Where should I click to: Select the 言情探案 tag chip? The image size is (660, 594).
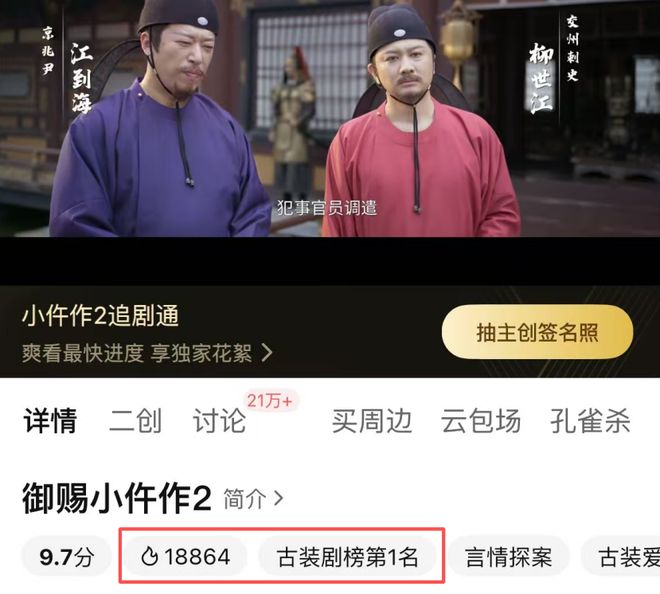point(508,557)
